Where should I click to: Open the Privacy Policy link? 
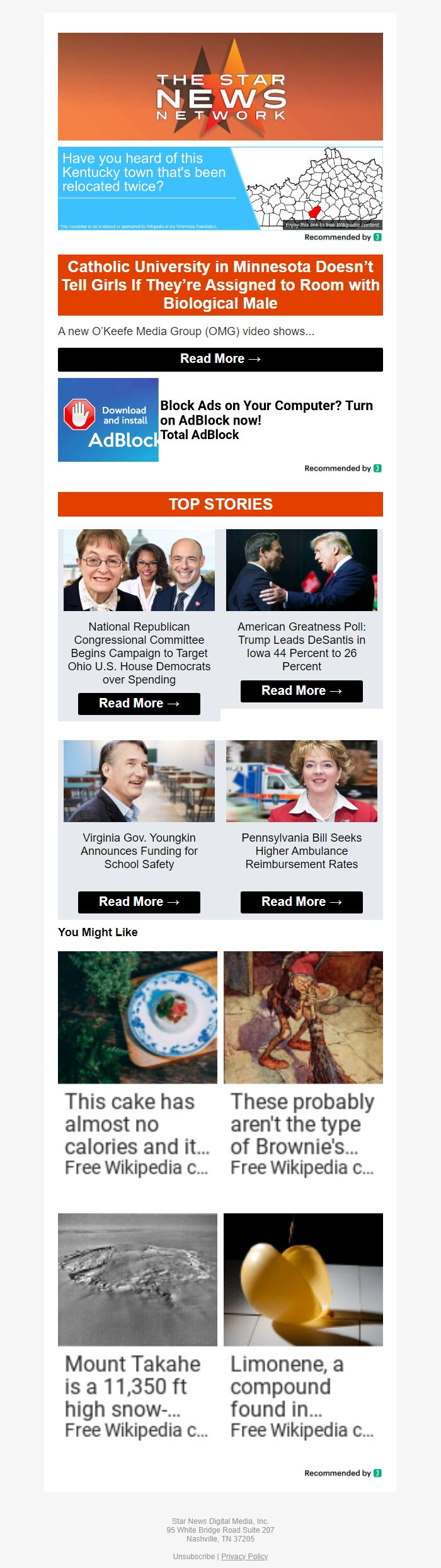point(244,1556)
